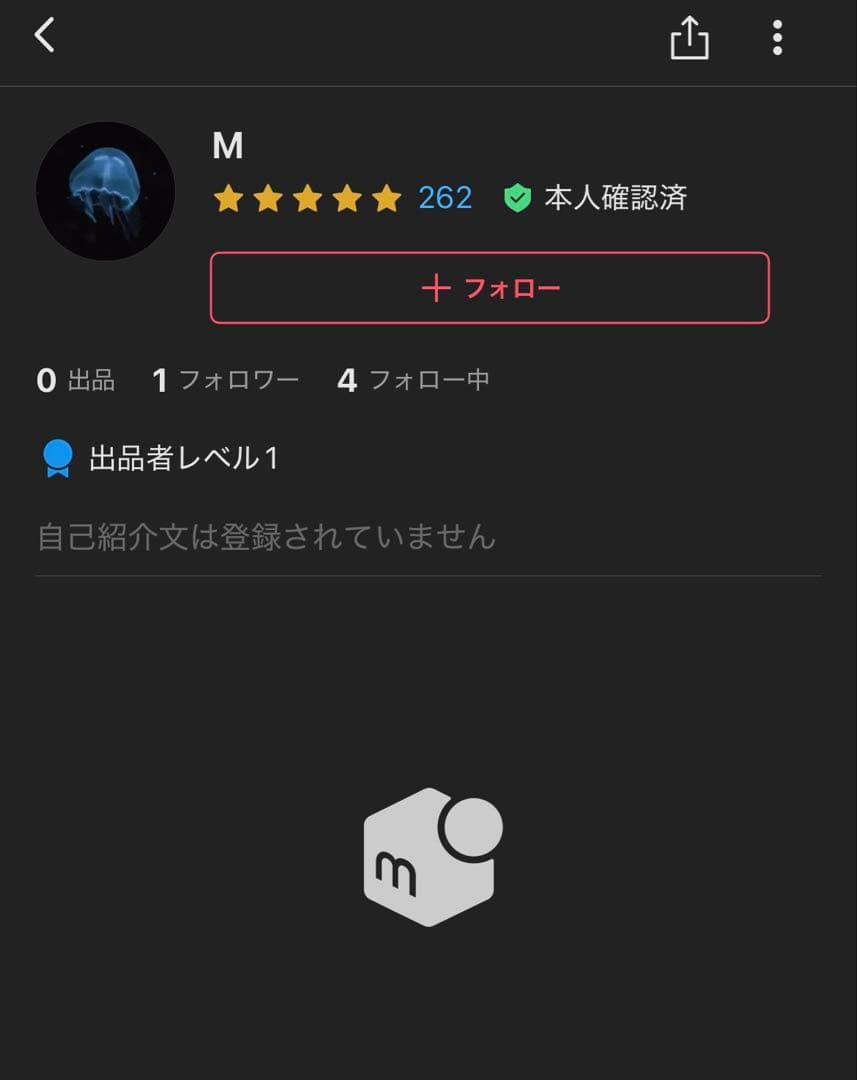Go back using the top-left arrow
This screenshot has height=1080, width=857.
coord(44,37)
